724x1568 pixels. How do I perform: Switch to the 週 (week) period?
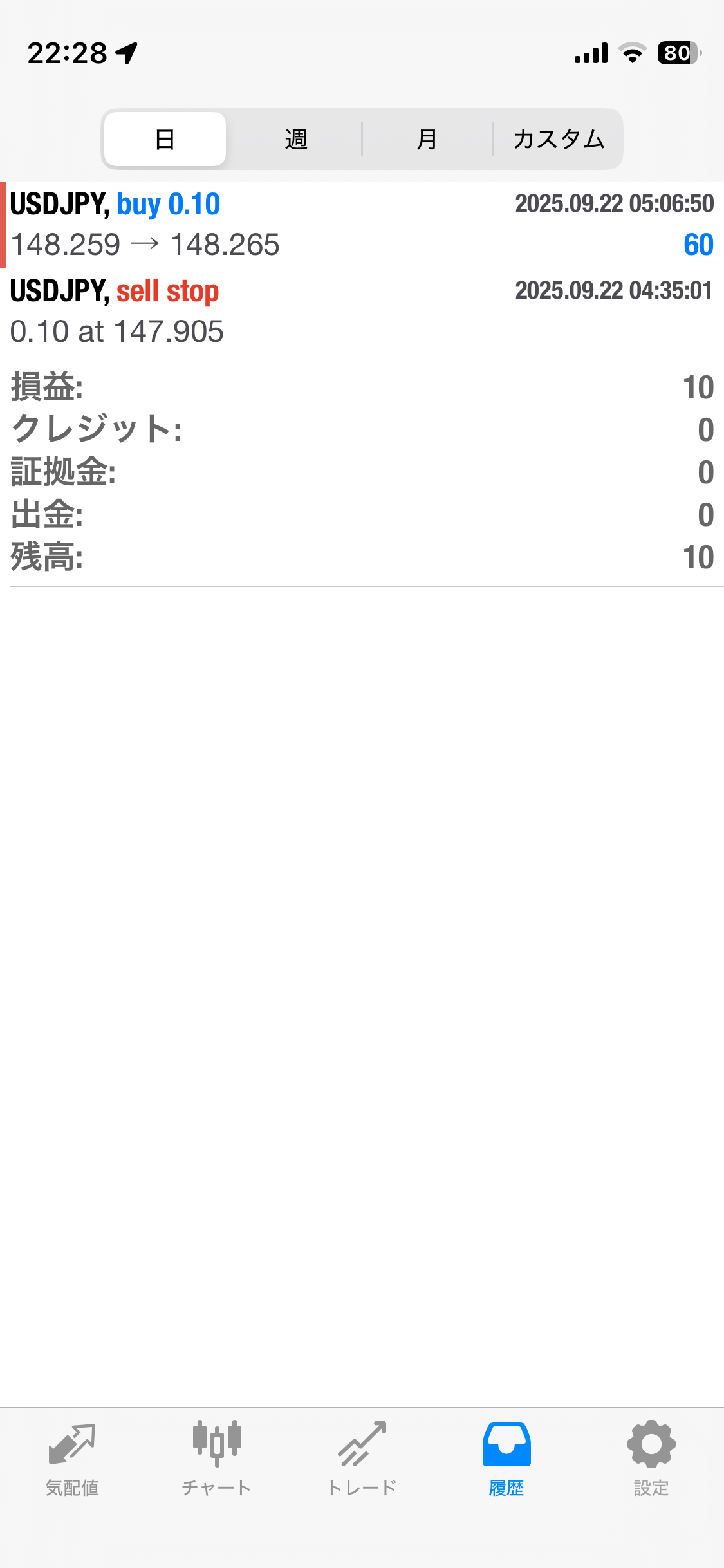pyautogui.click(x=295, y=139)
